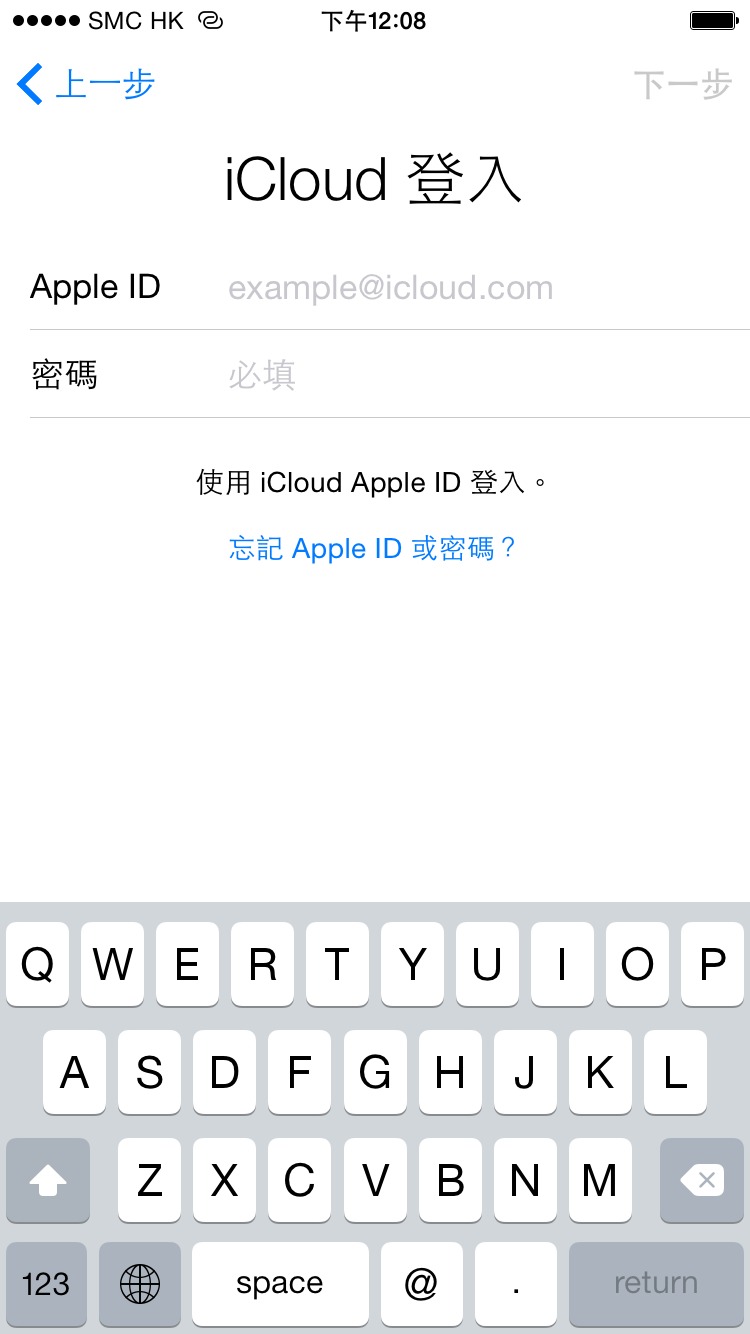Screen dimensions: 750x1334
Task: Go back with 上一步
Action: click(x=86, y=85)
